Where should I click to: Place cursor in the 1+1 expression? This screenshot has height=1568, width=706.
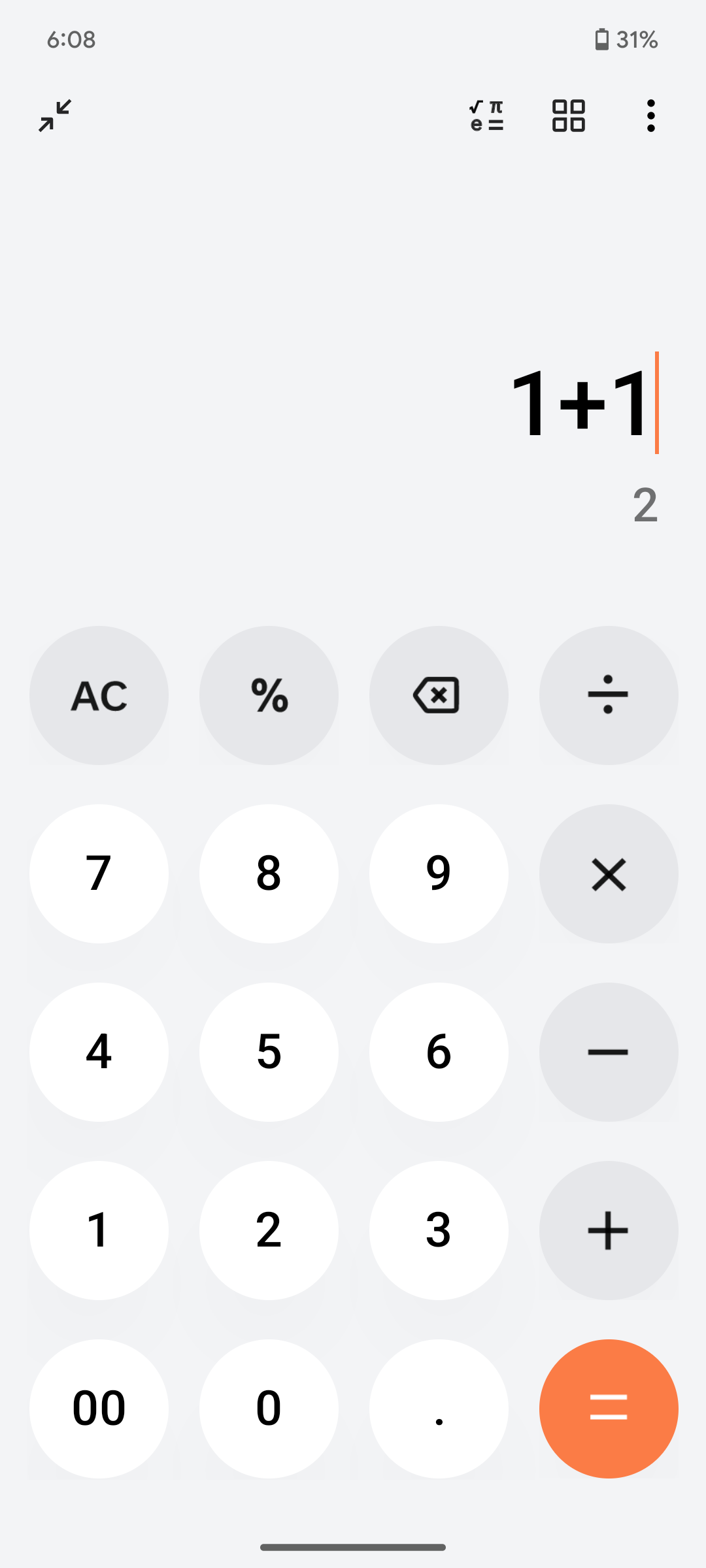point(580,402)
